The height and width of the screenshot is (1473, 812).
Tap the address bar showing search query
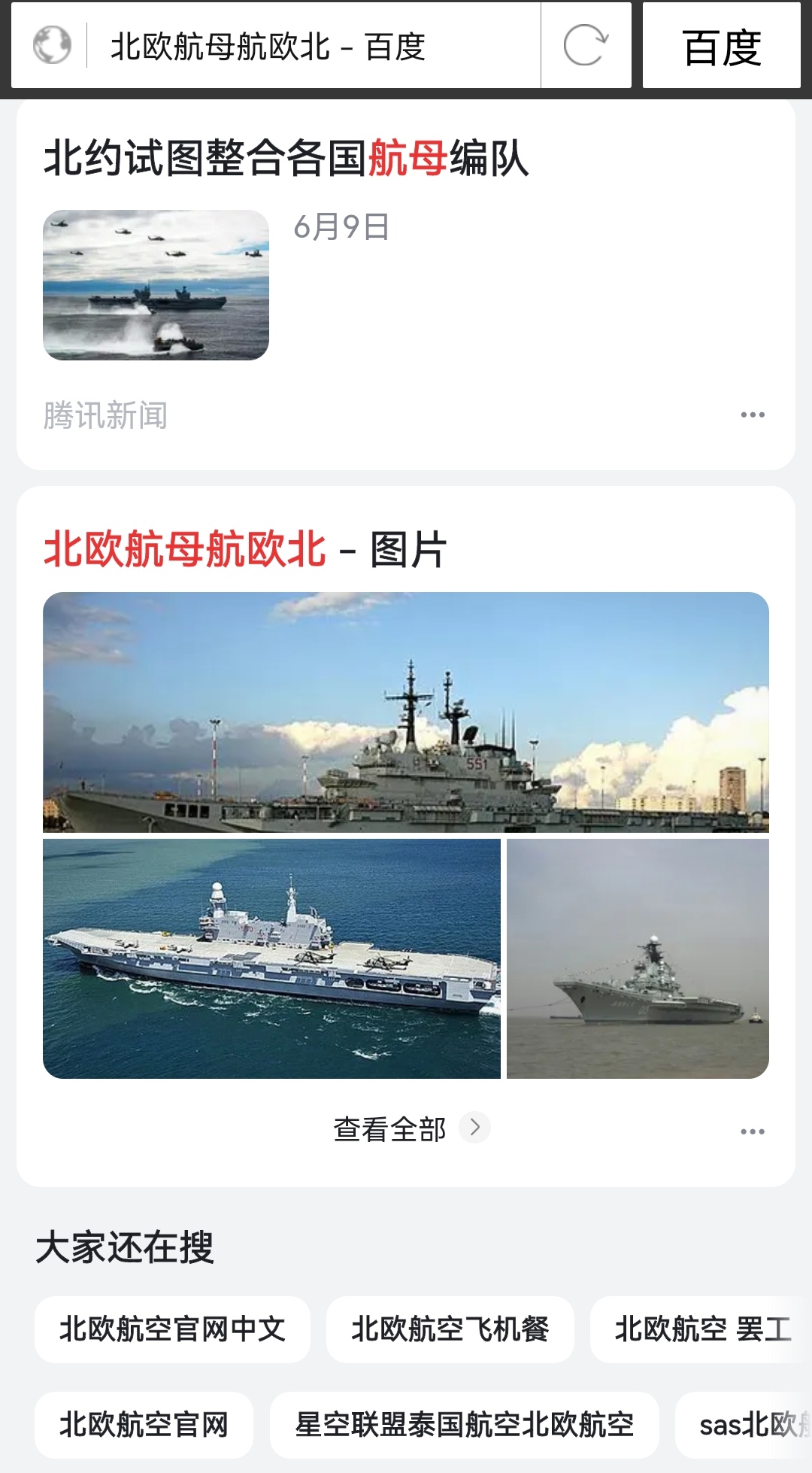click(x=301, y=45)
